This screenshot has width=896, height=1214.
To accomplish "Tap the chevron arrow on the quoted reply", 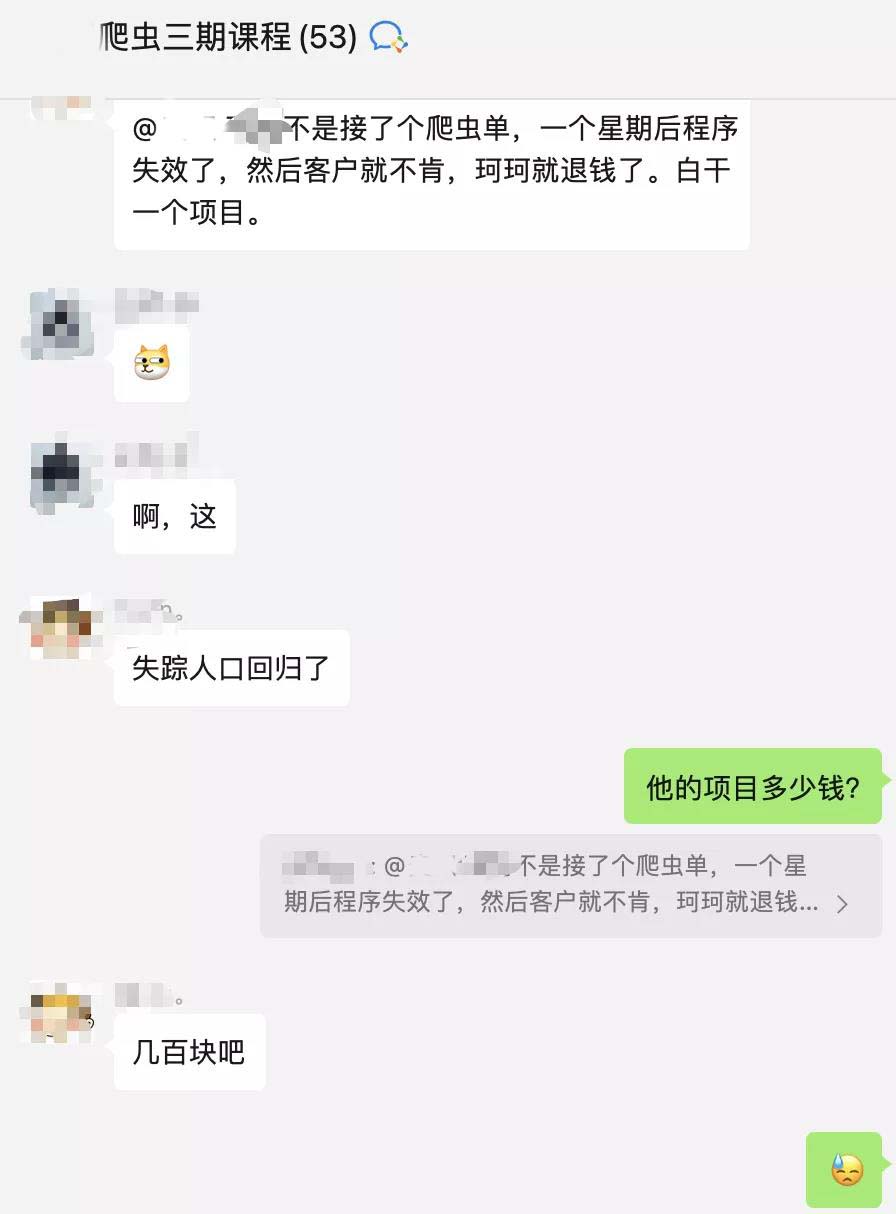I will pos(843,903).
